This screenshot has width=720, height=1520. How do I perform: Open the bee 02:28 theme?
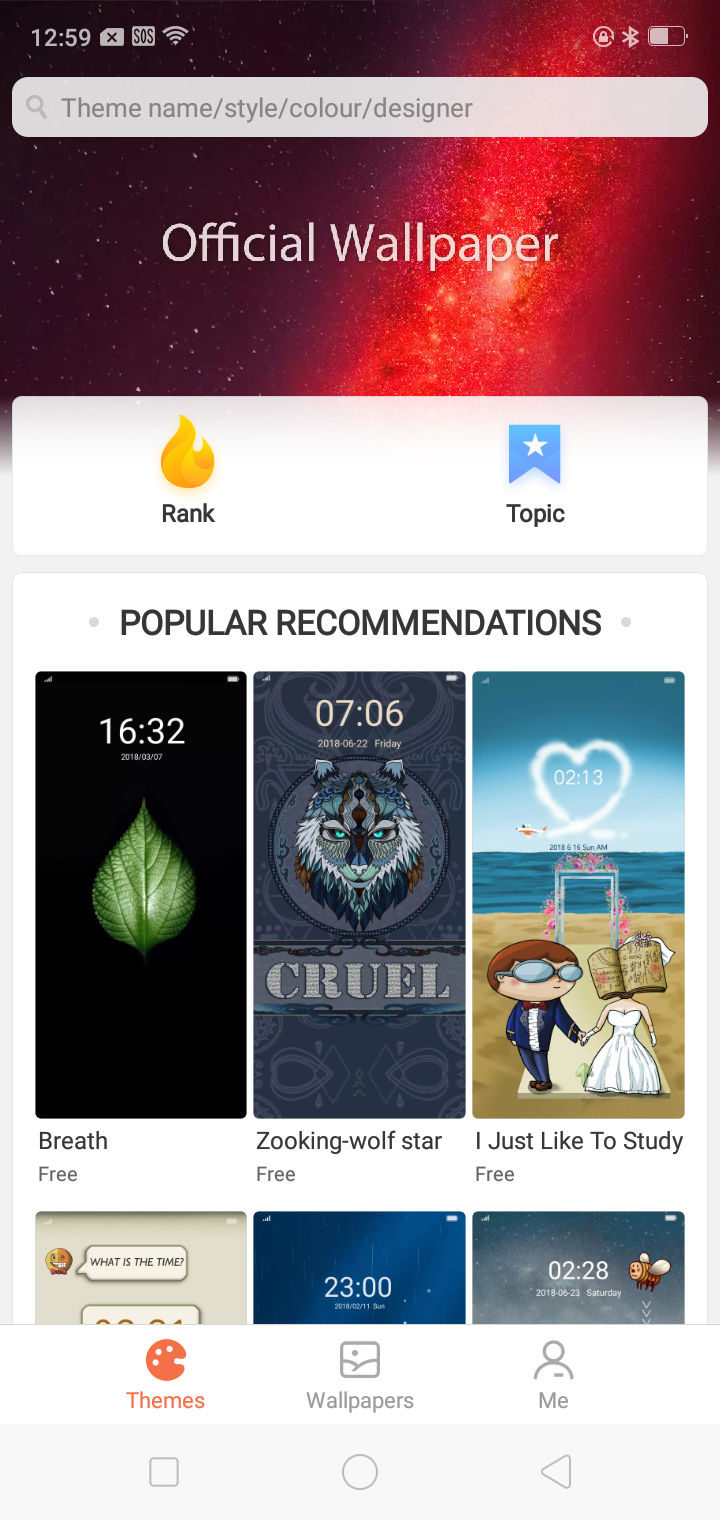click(x=578, y=1268)
